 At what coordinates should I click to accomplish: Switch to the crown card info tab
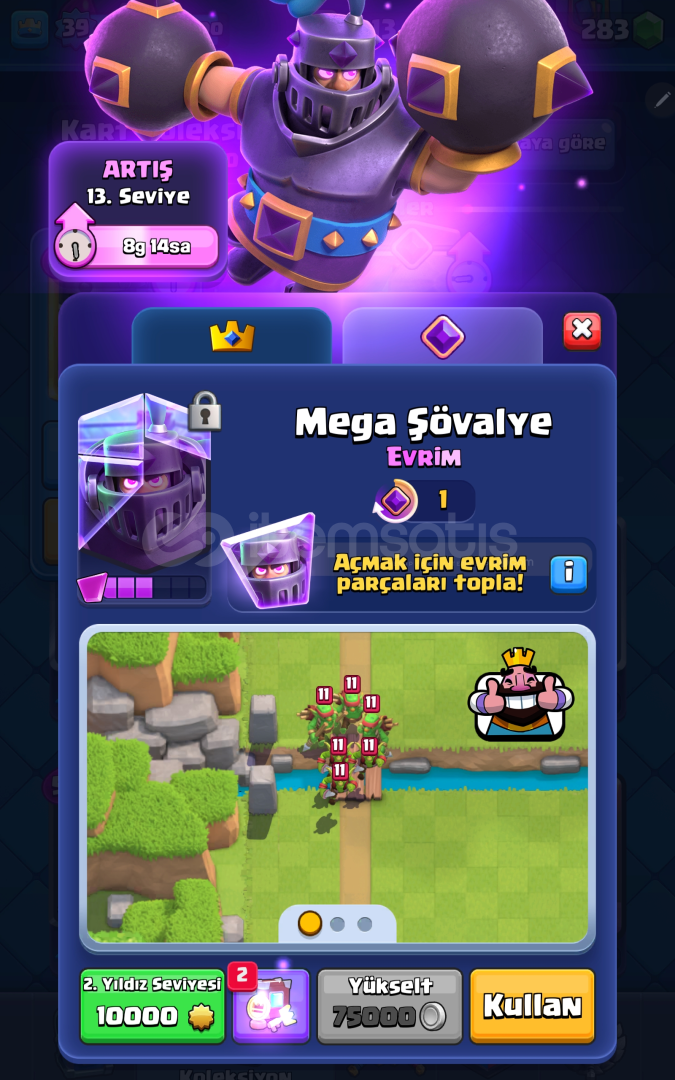coord(232,337)
